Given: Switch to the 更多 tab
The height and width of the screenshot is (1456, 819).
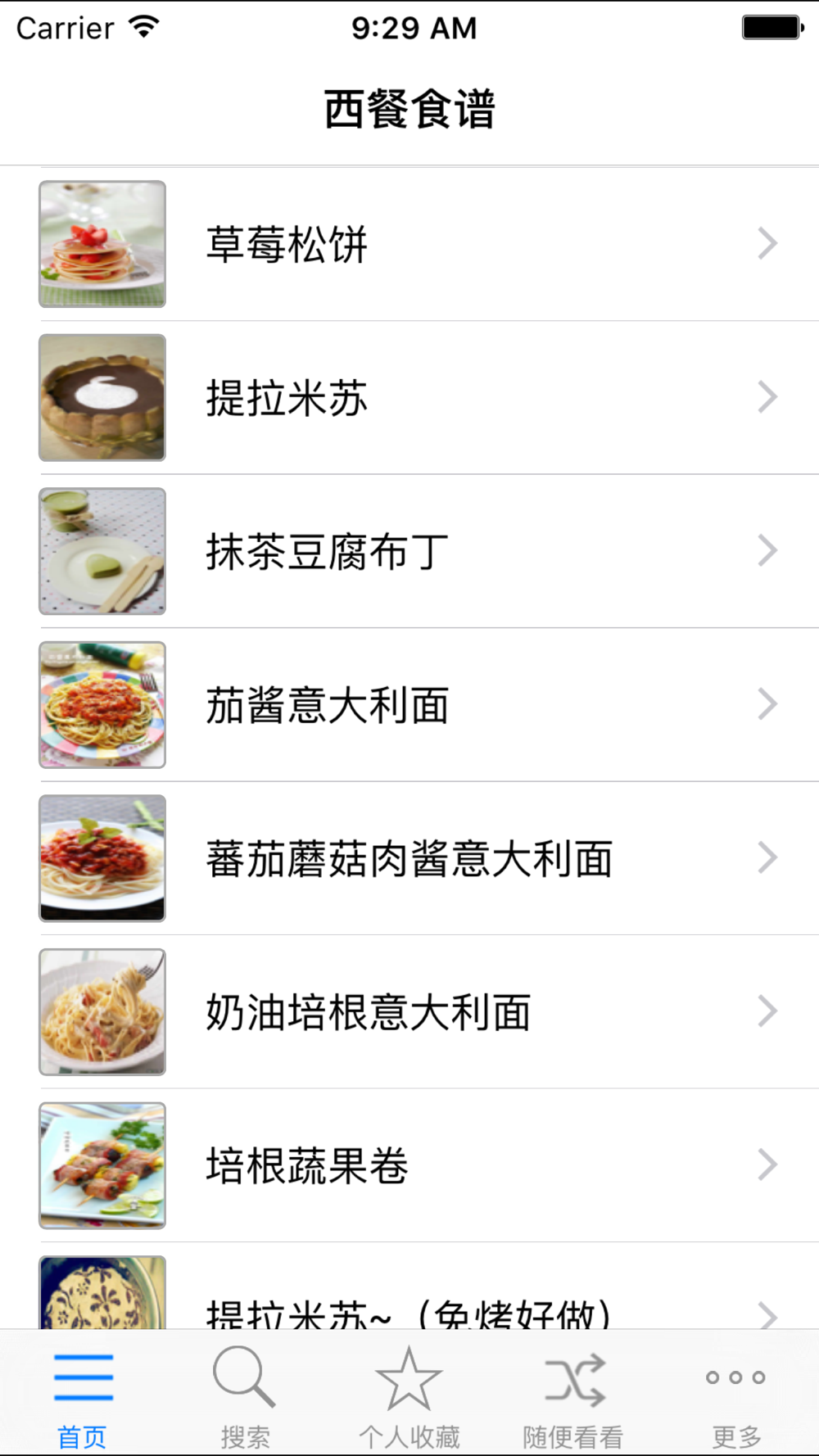Looking at the screenshot, I should pyautogui.click(x=735, y=1396).
